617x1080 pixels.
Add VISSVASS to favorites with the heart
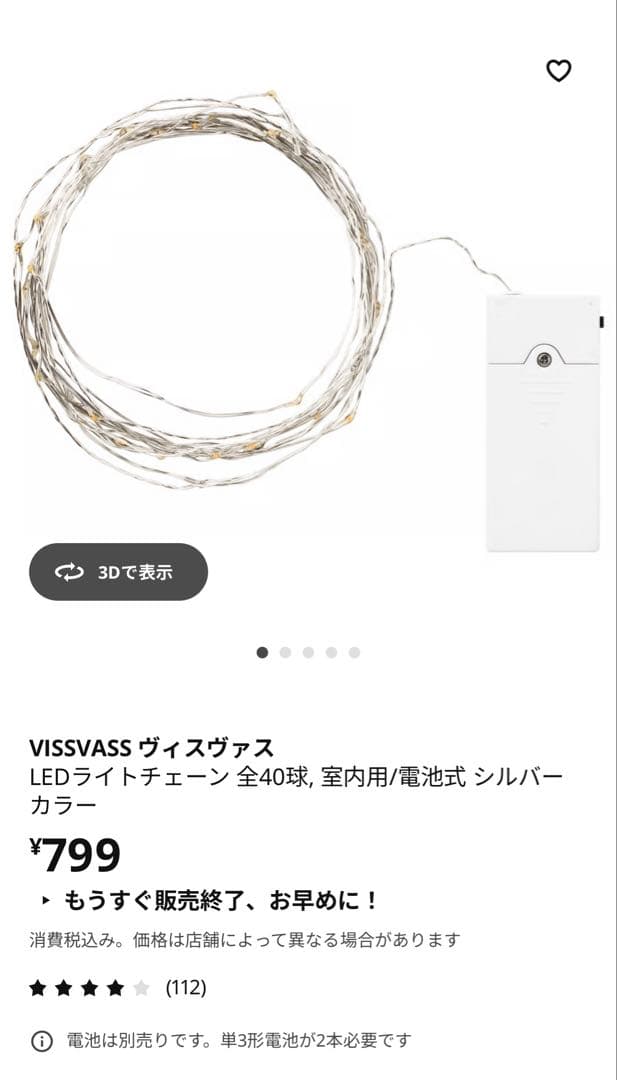pos(558,71)
